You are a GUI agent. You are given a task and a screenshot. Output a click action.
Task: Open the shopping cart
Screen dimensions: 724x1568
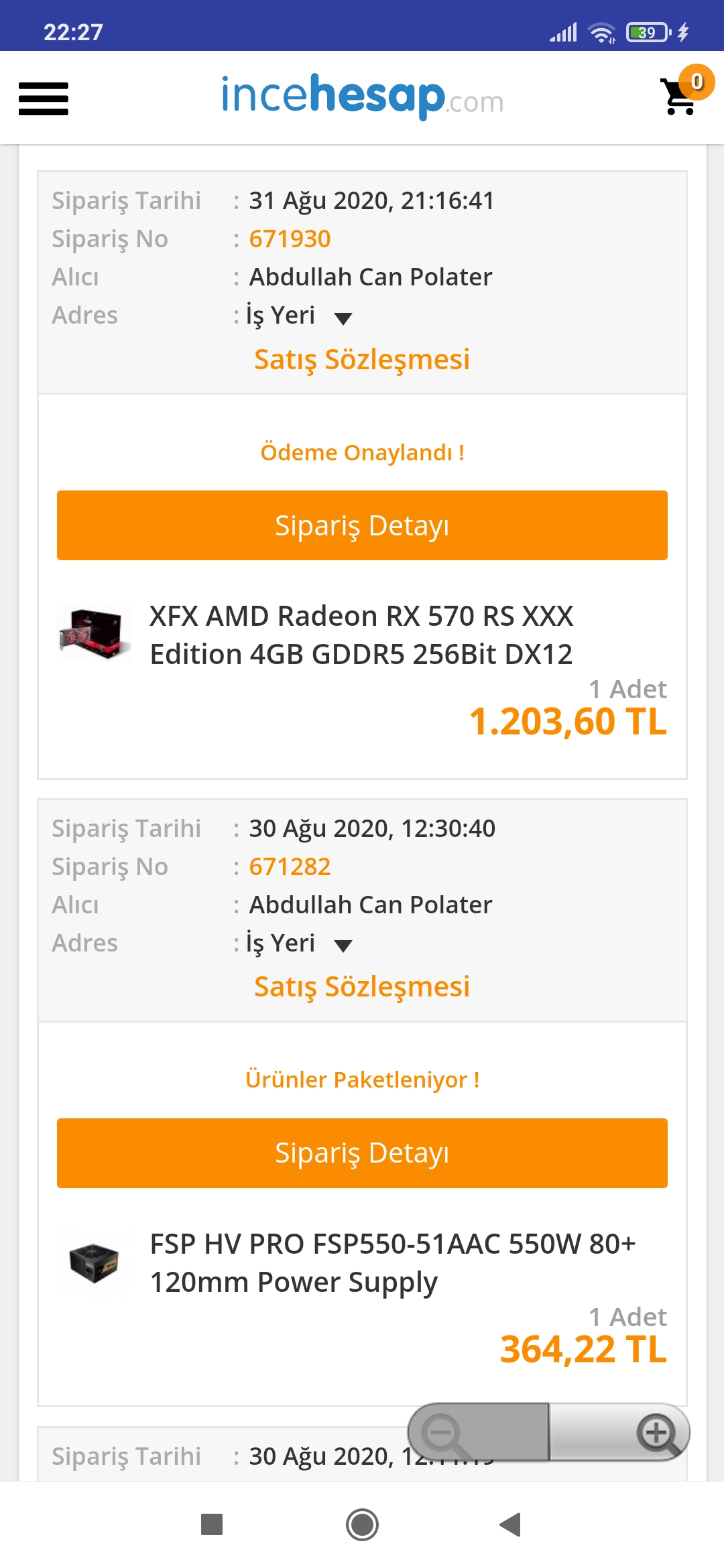[680, 97]
